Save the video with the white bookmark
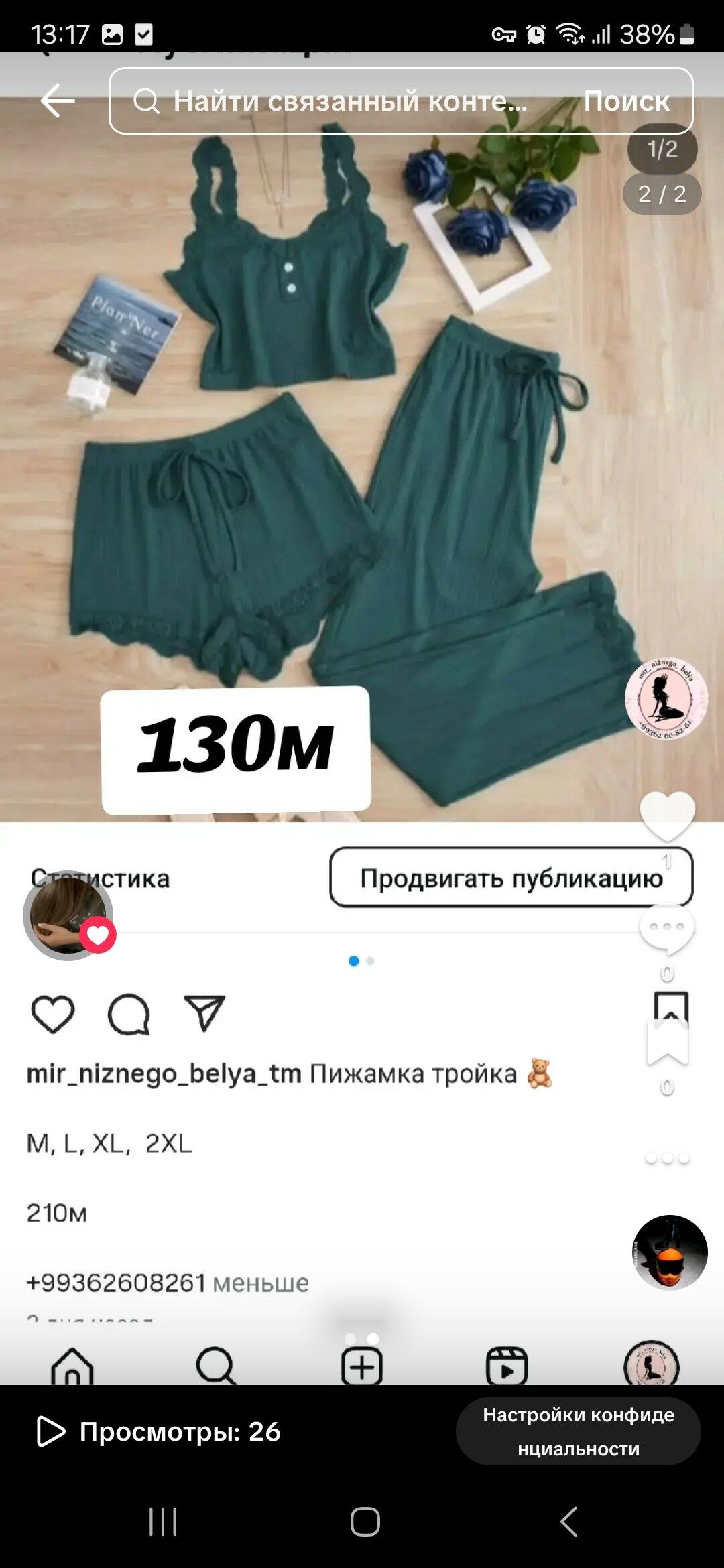724x1568 pixels. (667, 1043)
